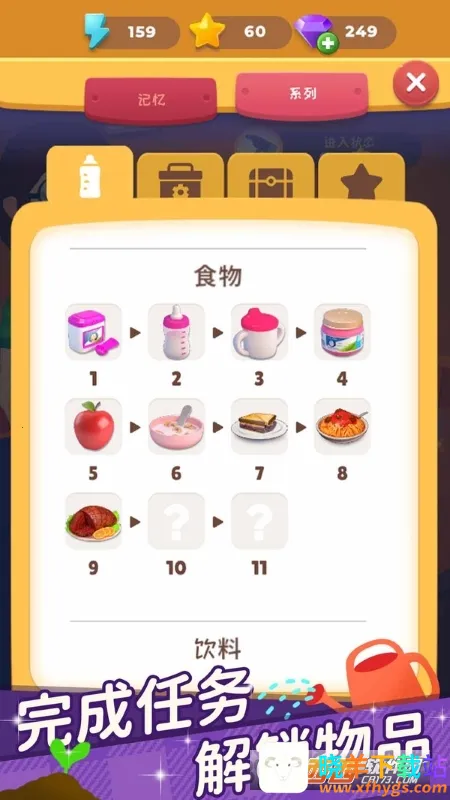Select the 系列 tab

[302, 94]
